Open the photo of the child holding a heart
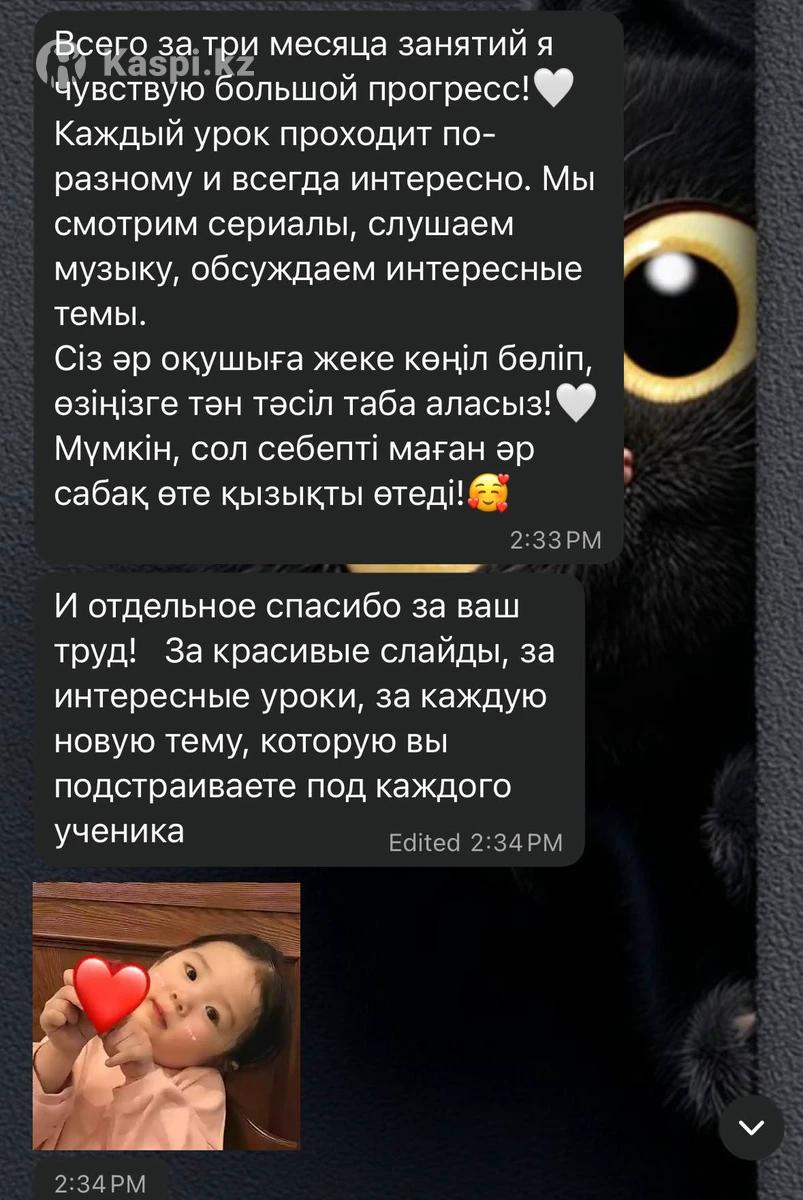 tap(167, 1015)
